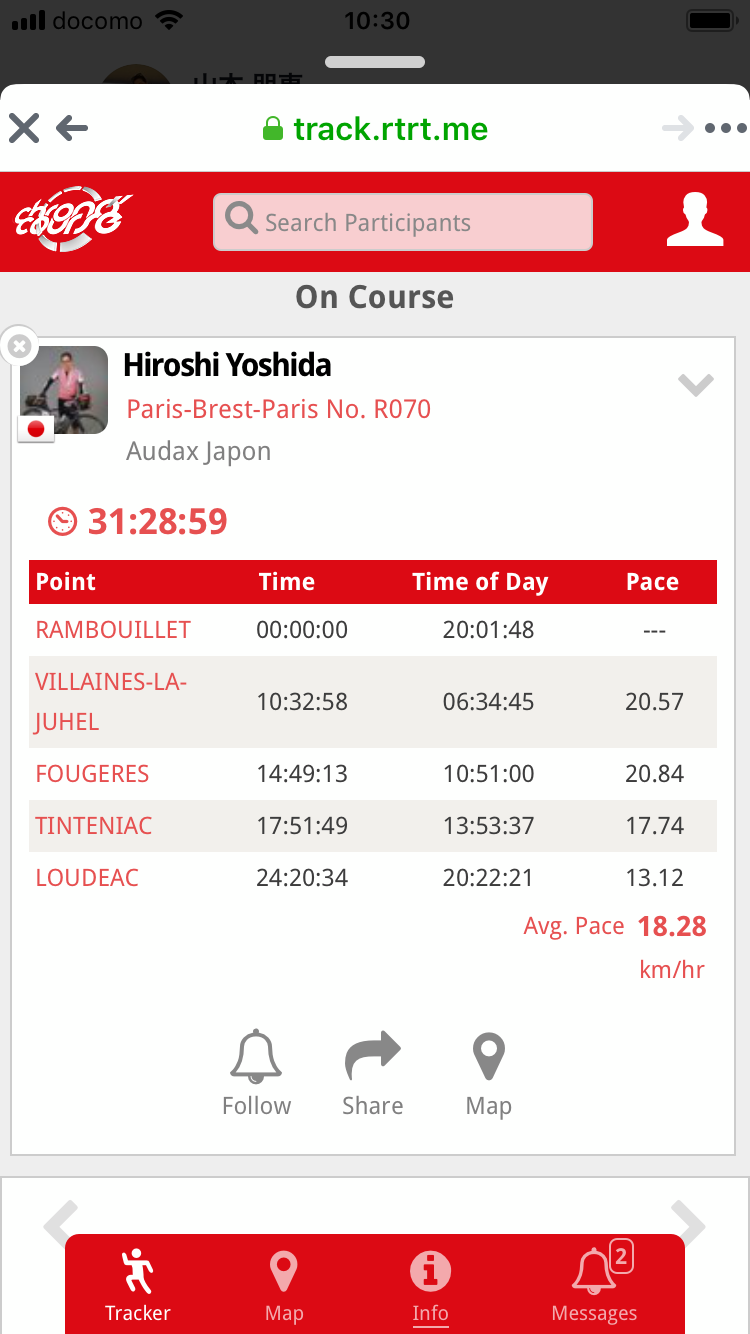Image resolution: width=750 pixels, height=1334 pixels.
Task: Switch to the Tracker tab
Action: [x=138, y=1285]
